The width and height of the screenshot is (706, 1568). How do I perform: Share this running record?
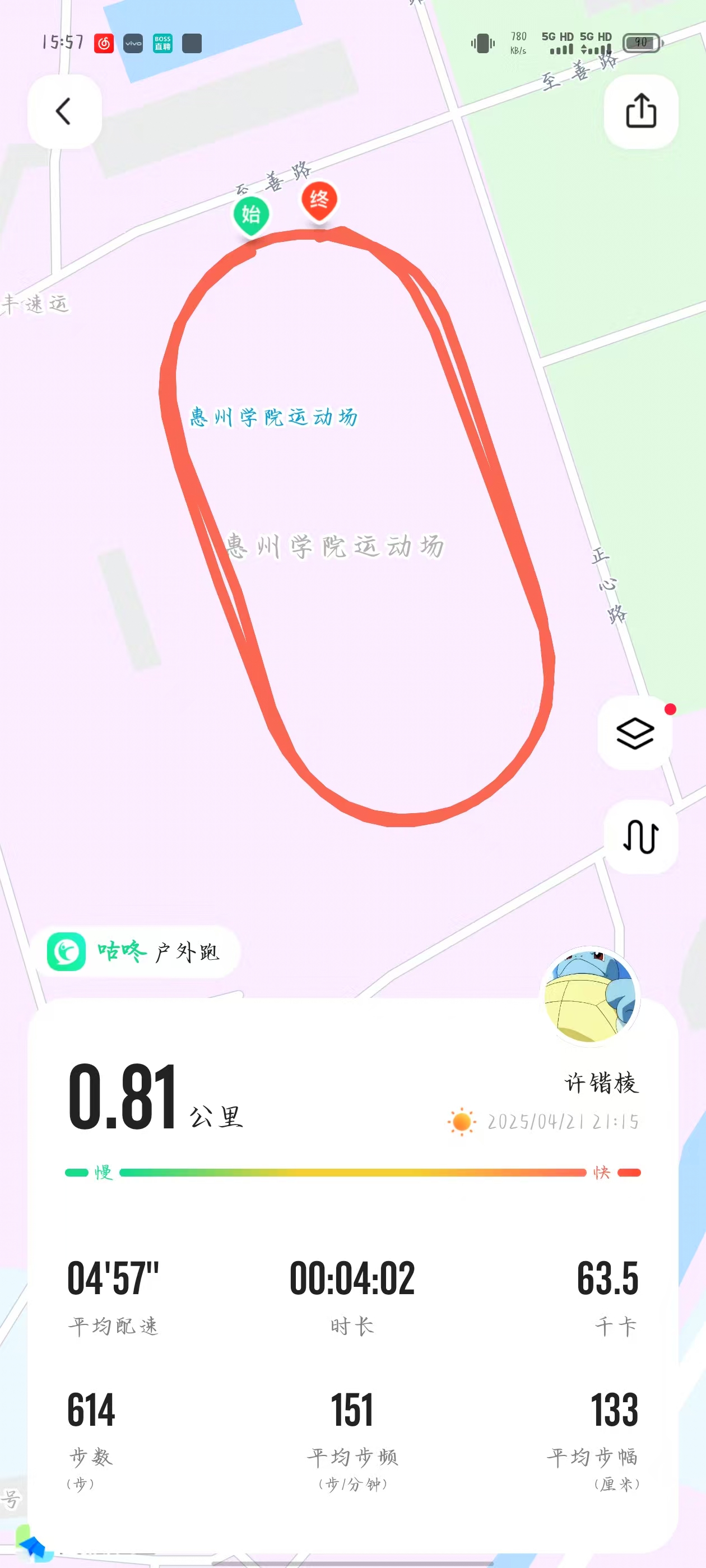click(x=640, y=111)
